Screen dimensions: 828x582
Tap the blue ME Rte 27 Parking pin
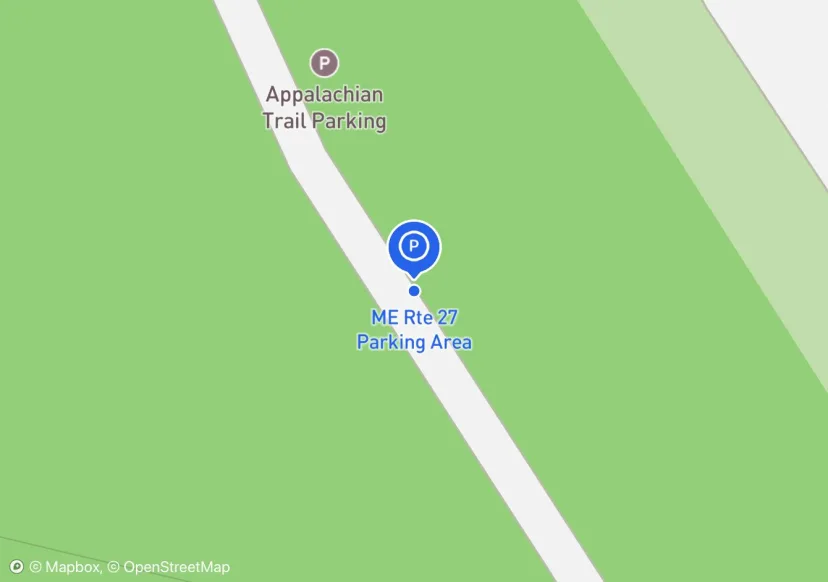pos(414,246)
